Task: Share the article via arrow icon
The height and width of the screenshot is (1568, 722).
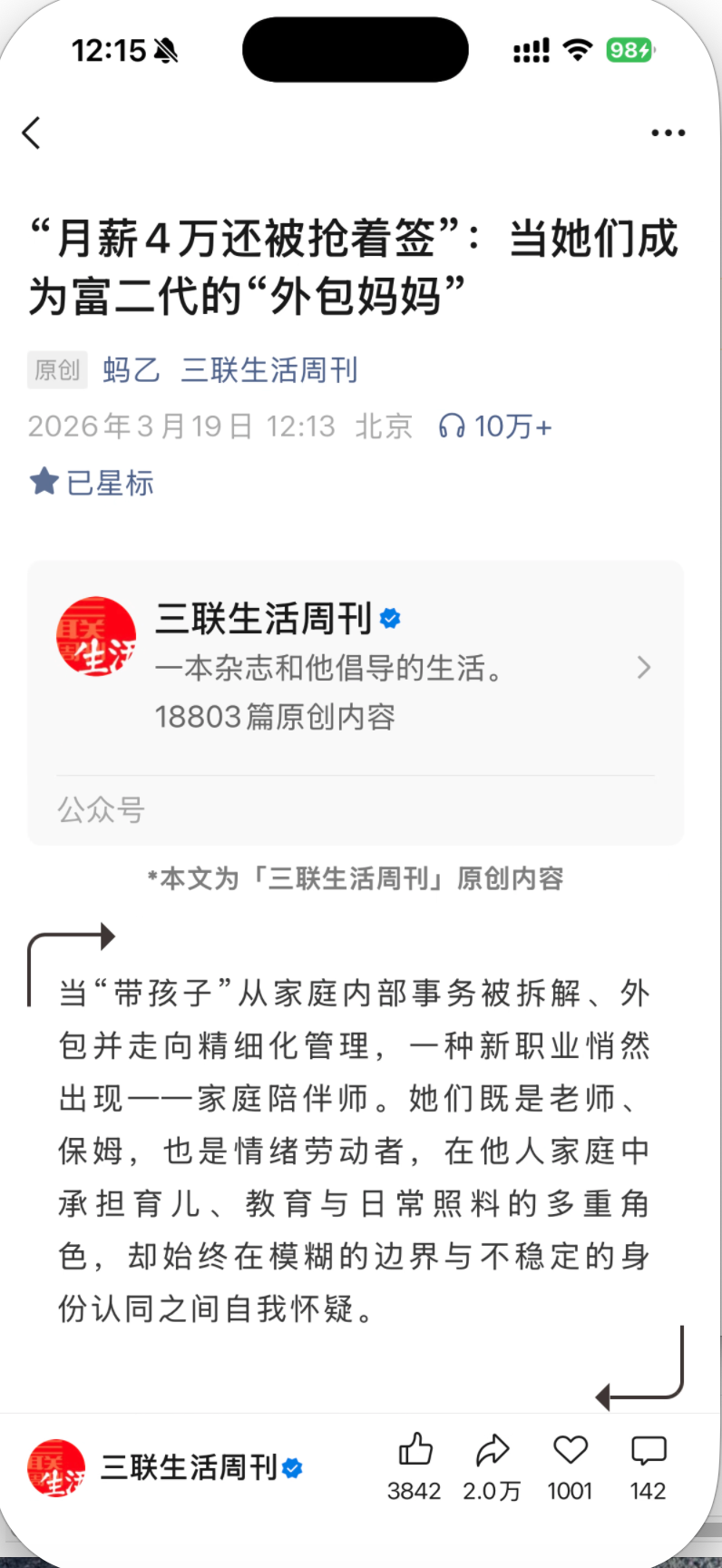Action: point(493,1450)
